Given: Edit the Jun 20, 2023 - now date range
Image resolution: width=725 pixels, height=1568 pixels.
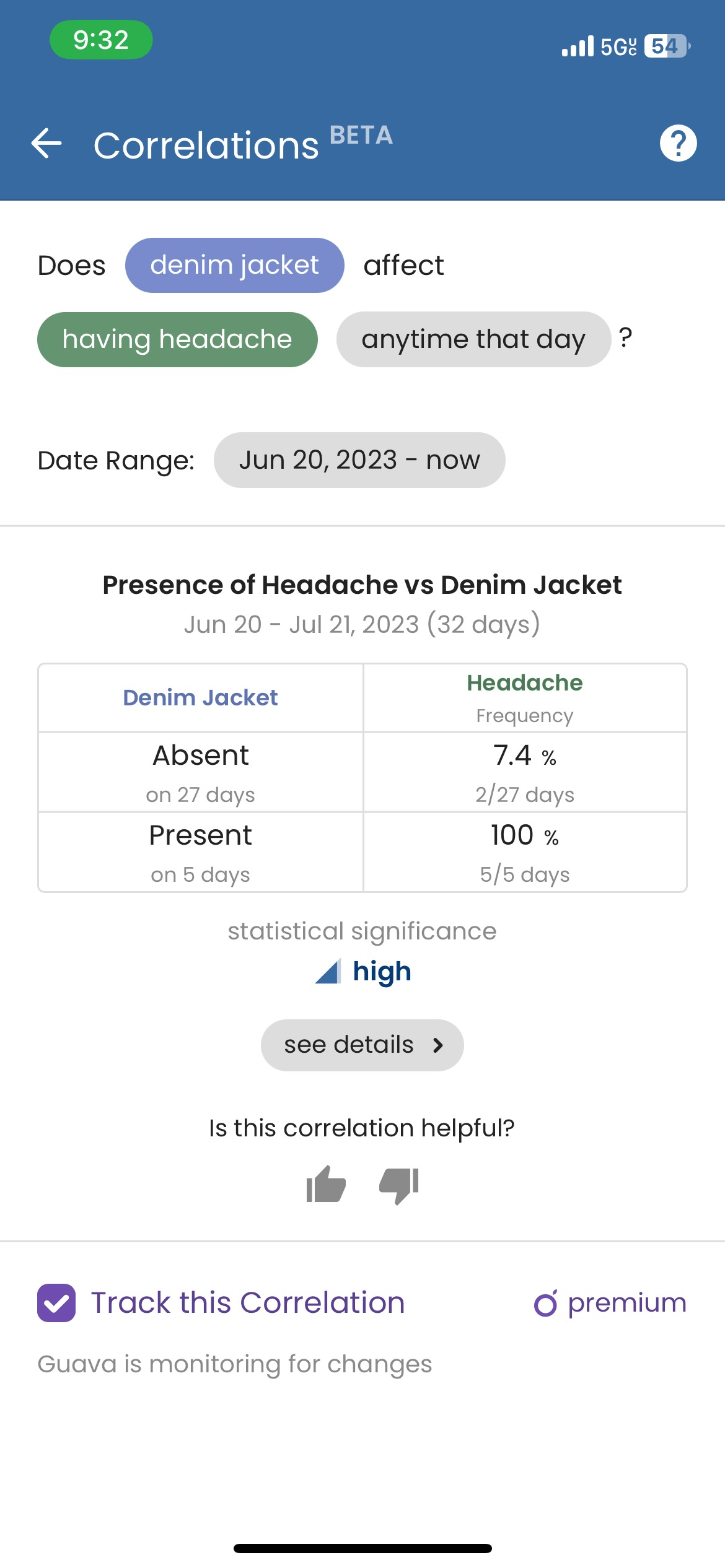Looking at the screenshot, I should click(x=359, y=460).
